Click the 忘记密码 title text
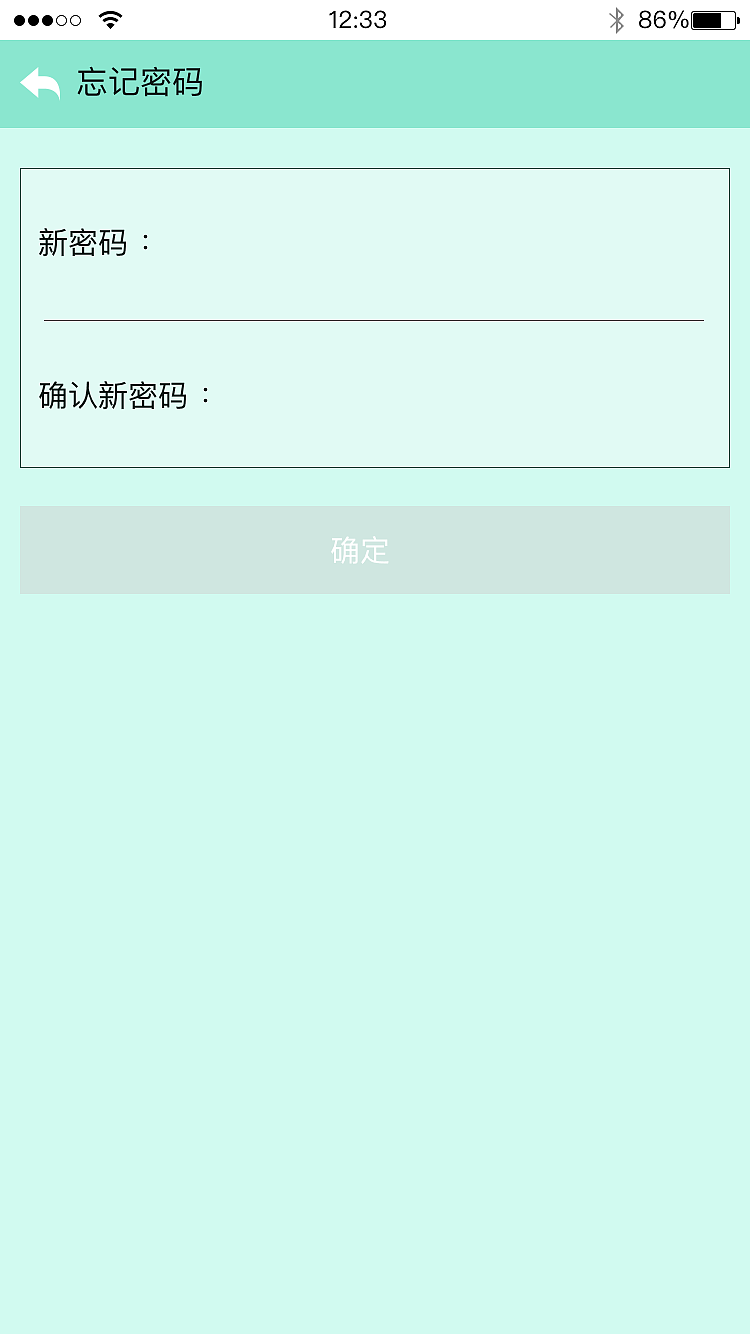 140,84
